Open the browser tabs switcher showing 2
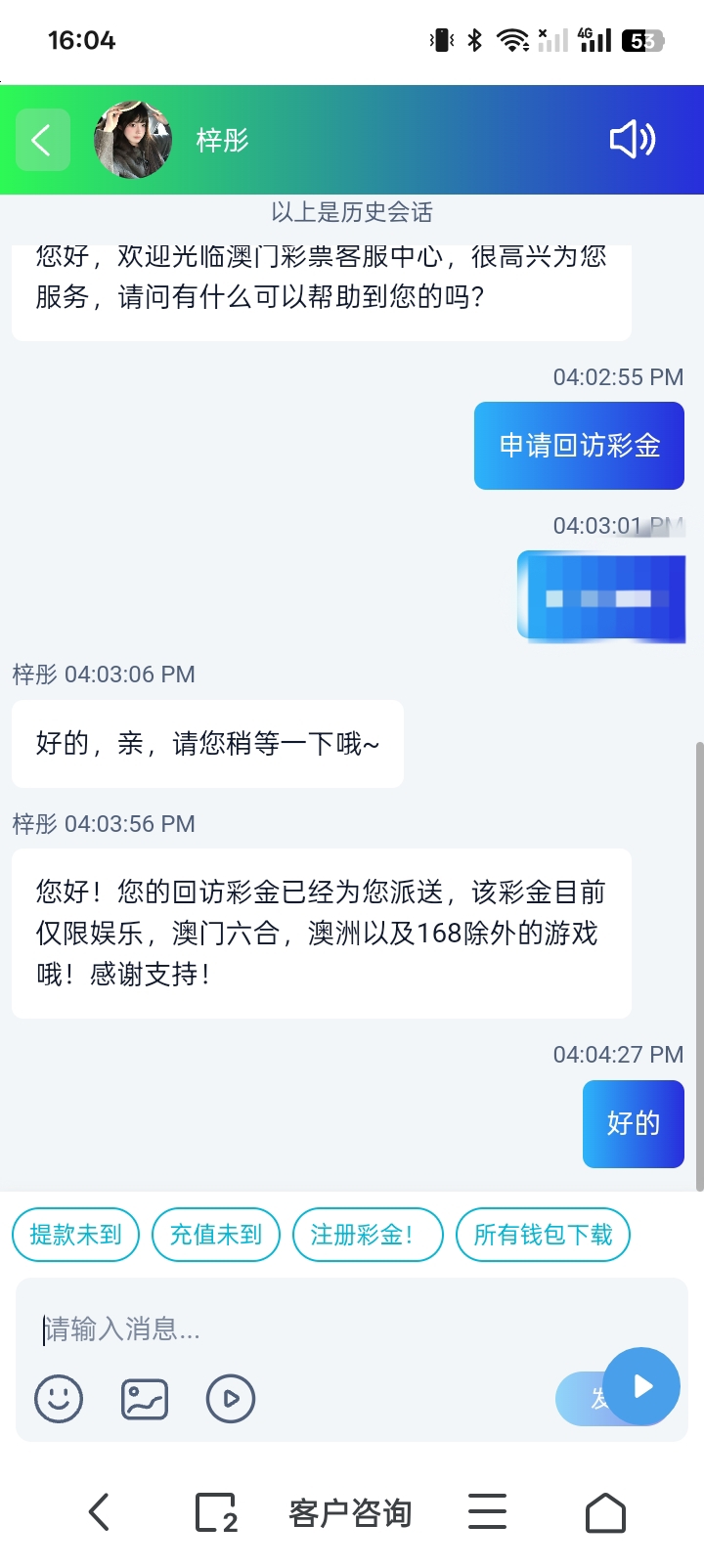Screen dimensions: 704x1568 (x=216, y=1512)
